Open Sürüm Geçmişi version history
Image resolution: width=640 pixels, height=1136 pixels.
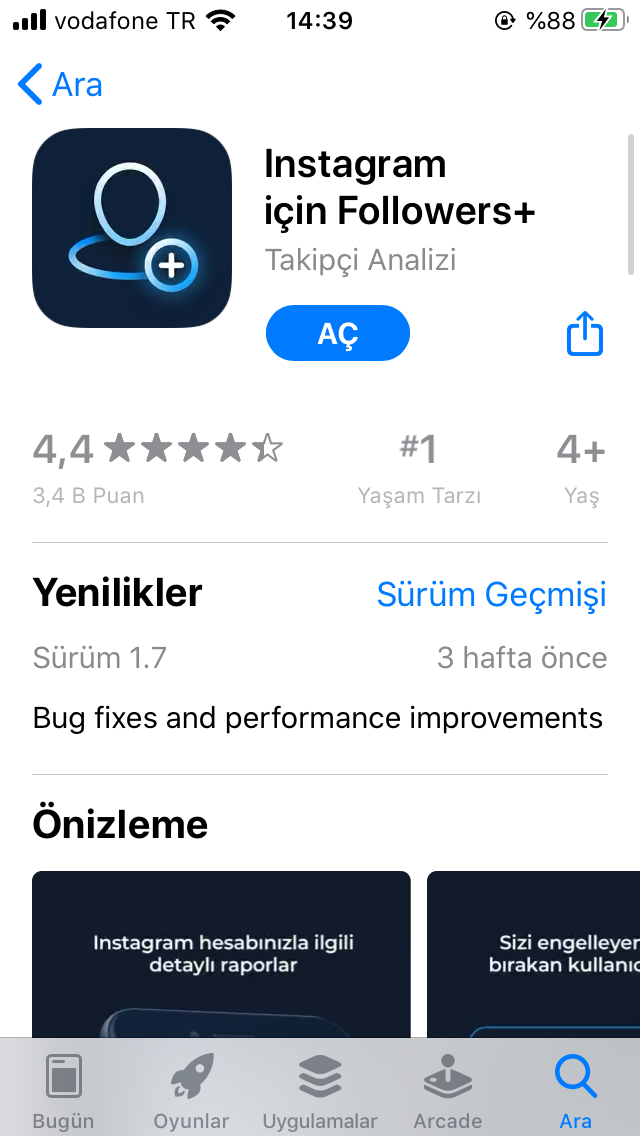coord(491,594)
